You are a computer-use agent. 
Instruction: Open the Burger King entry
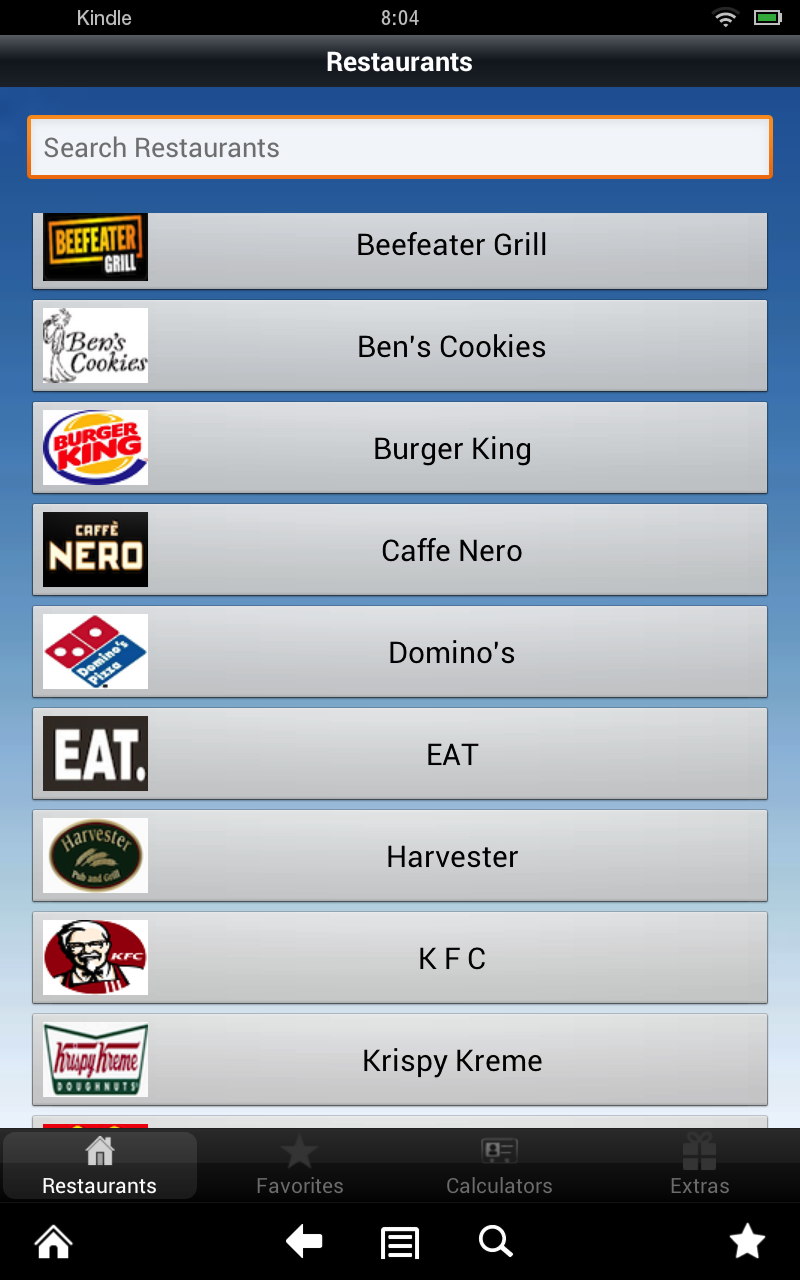400,448
